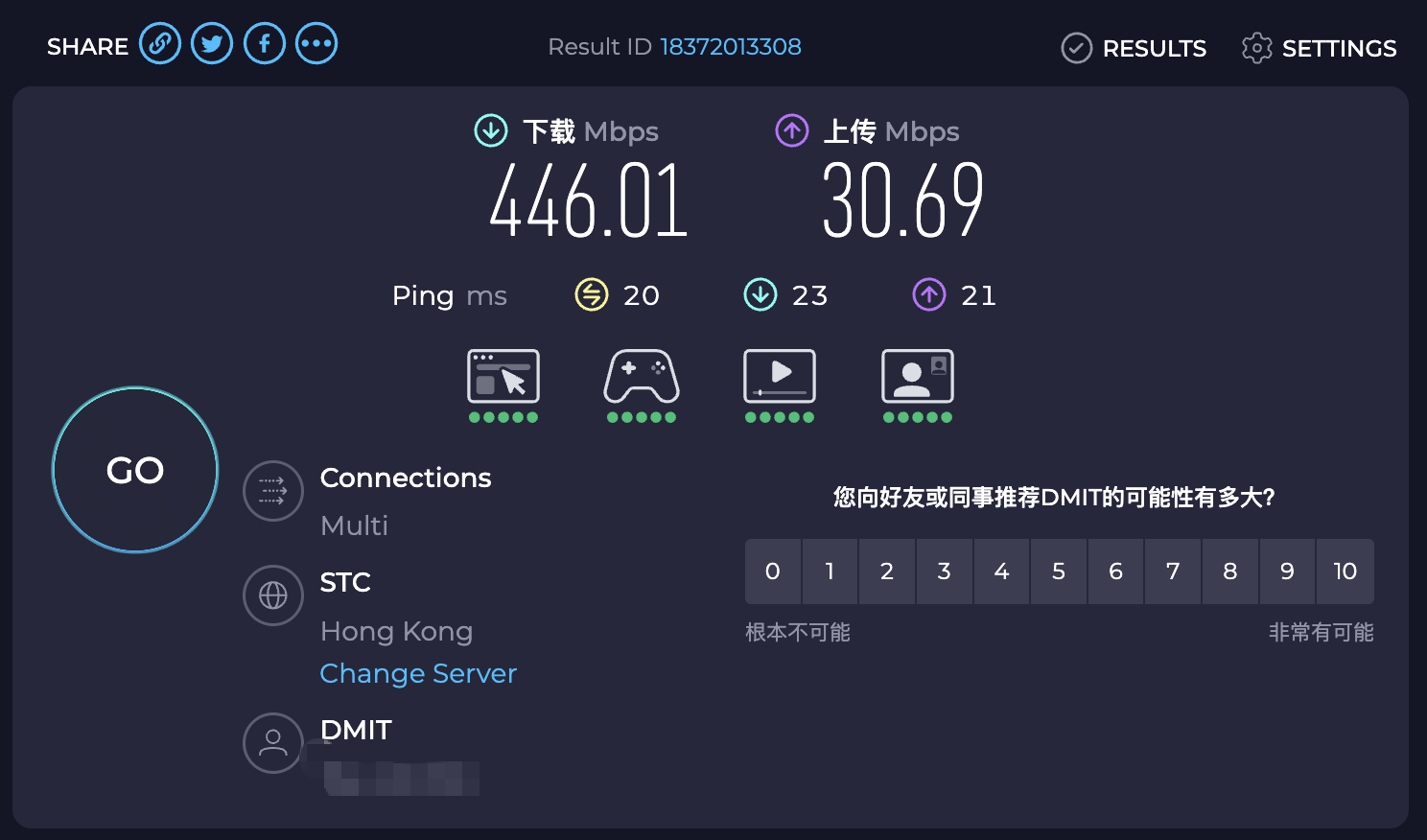
Task: Open Result ID 18372013308 link
Action: (x=730, y=47)
